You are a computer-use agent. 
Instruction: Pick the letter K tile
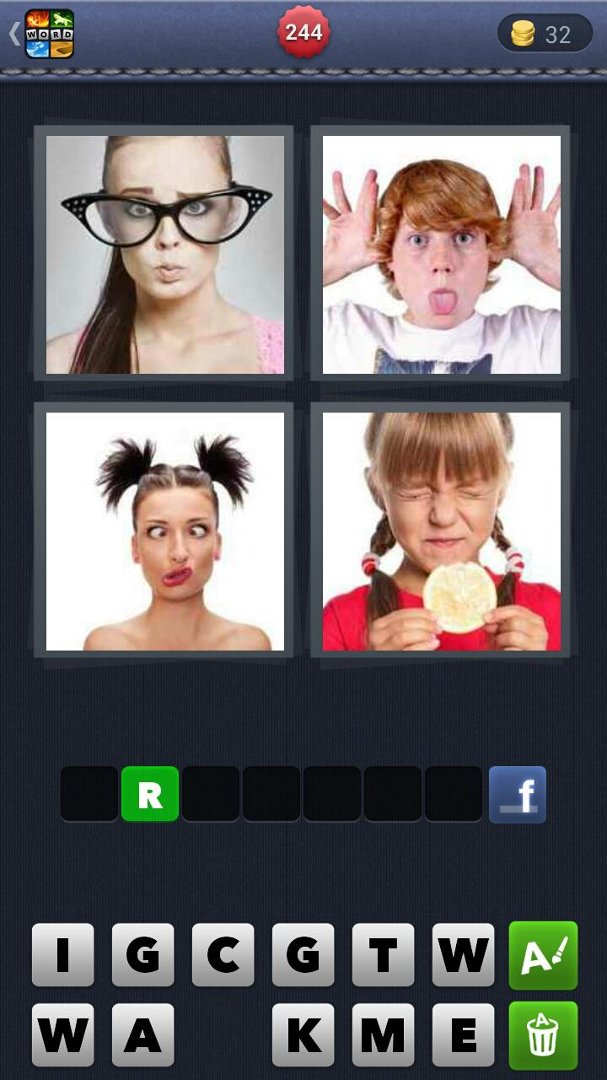[x=303, y=1035]
